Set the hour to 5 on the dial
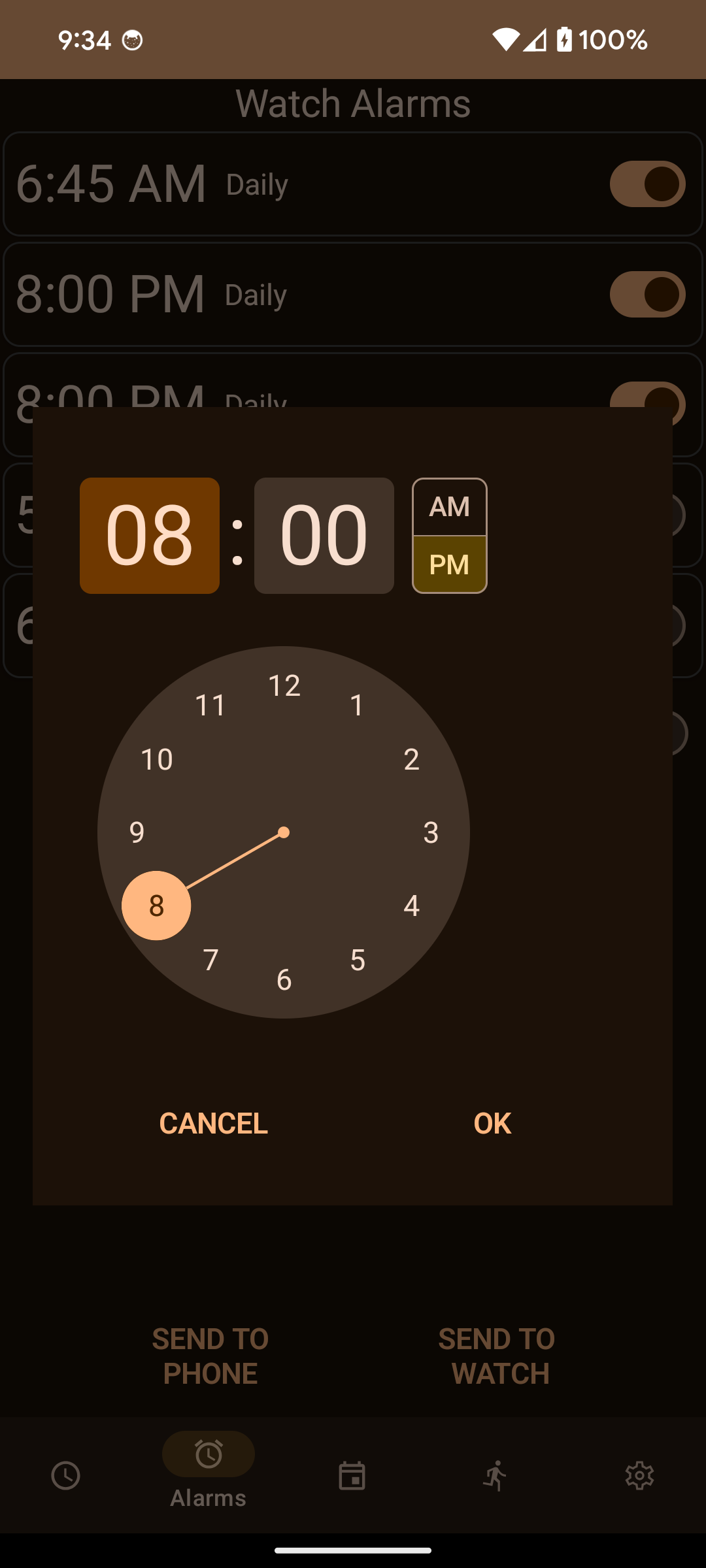The height and width of the screenshot is (1568, 706). pyautogui.click(x=357, y=960)
